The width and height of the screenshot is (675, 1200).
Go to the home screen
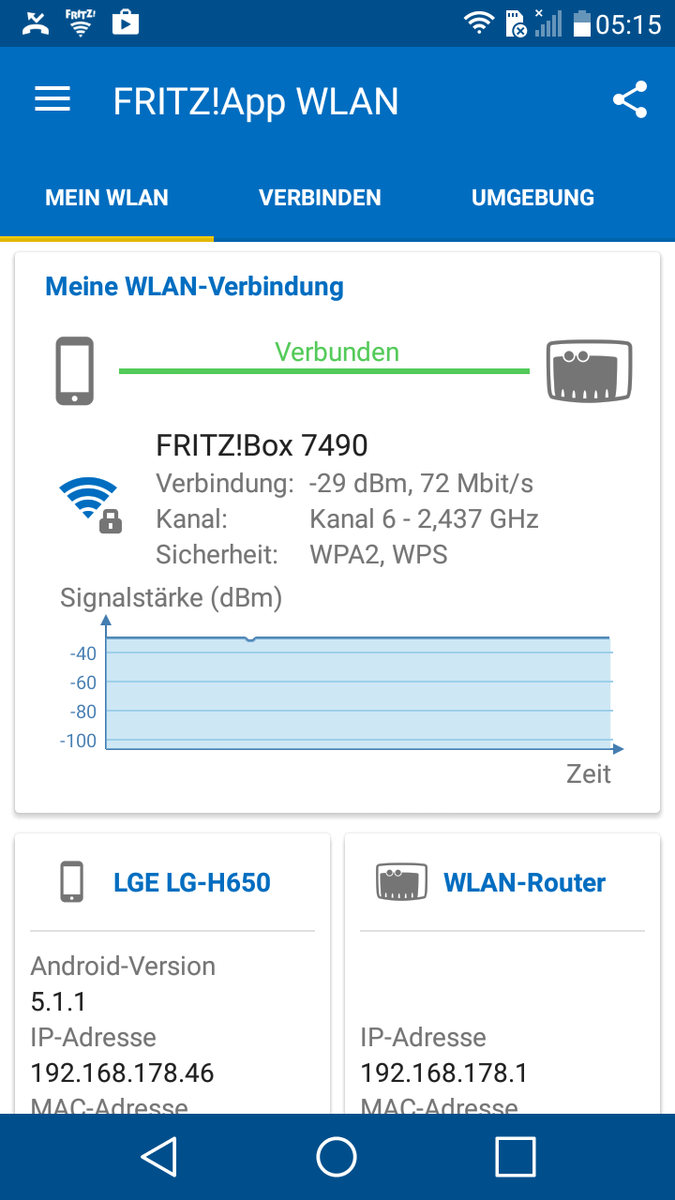click(337, 1157)
